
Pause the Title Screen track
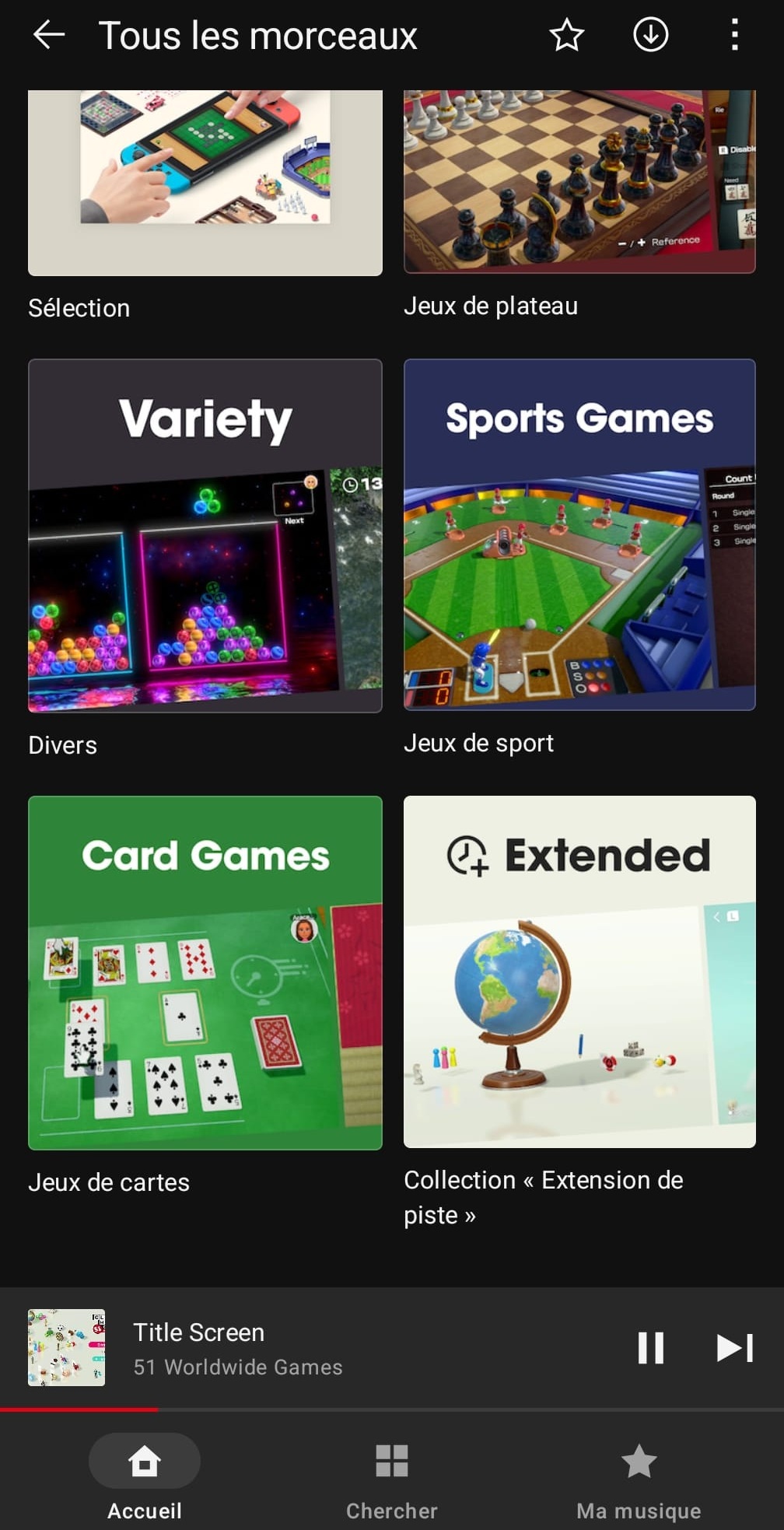click(651, 1348)
